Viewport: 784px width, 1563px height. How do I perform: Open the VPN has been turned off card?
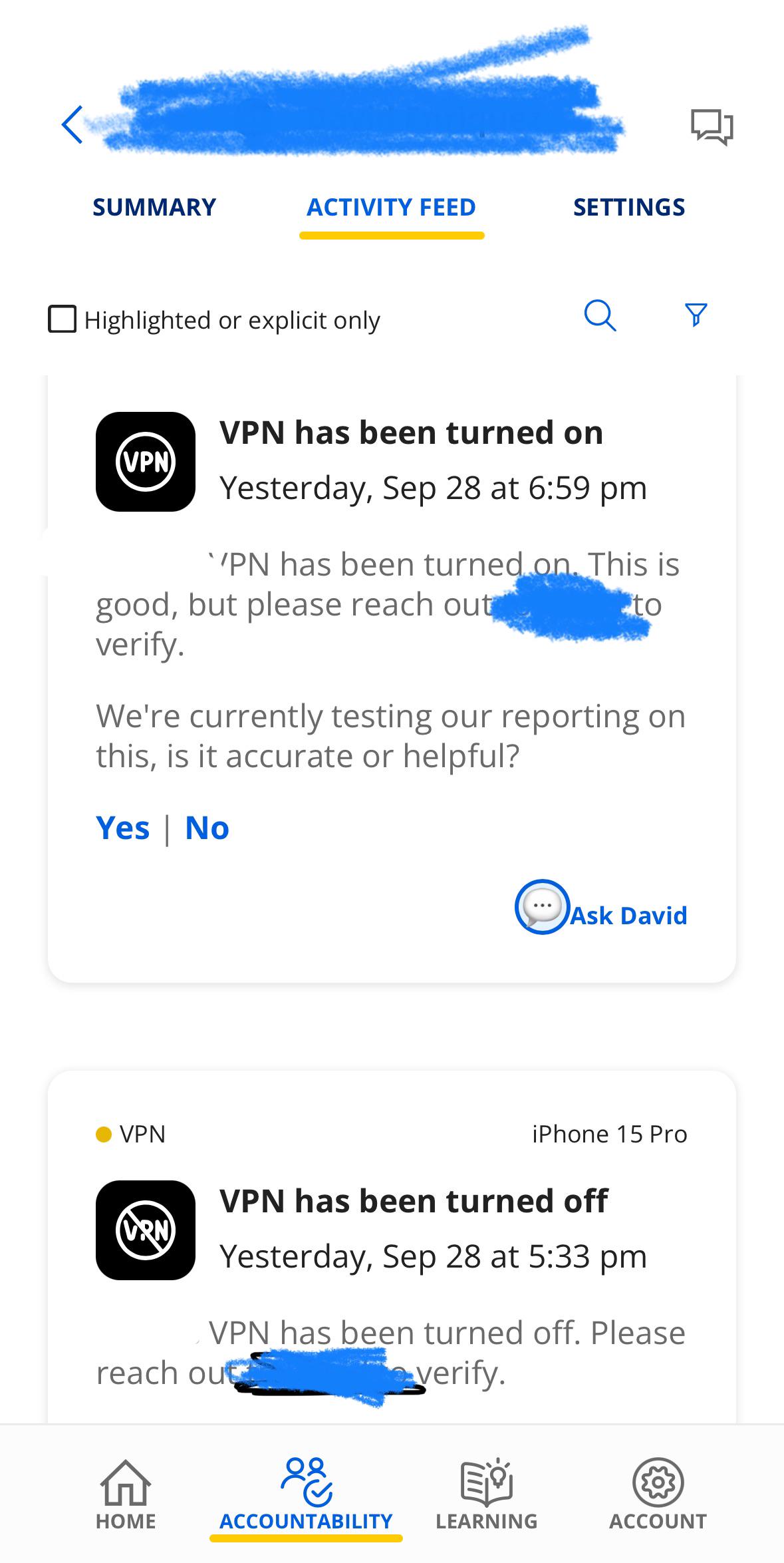pos(413,1202)
